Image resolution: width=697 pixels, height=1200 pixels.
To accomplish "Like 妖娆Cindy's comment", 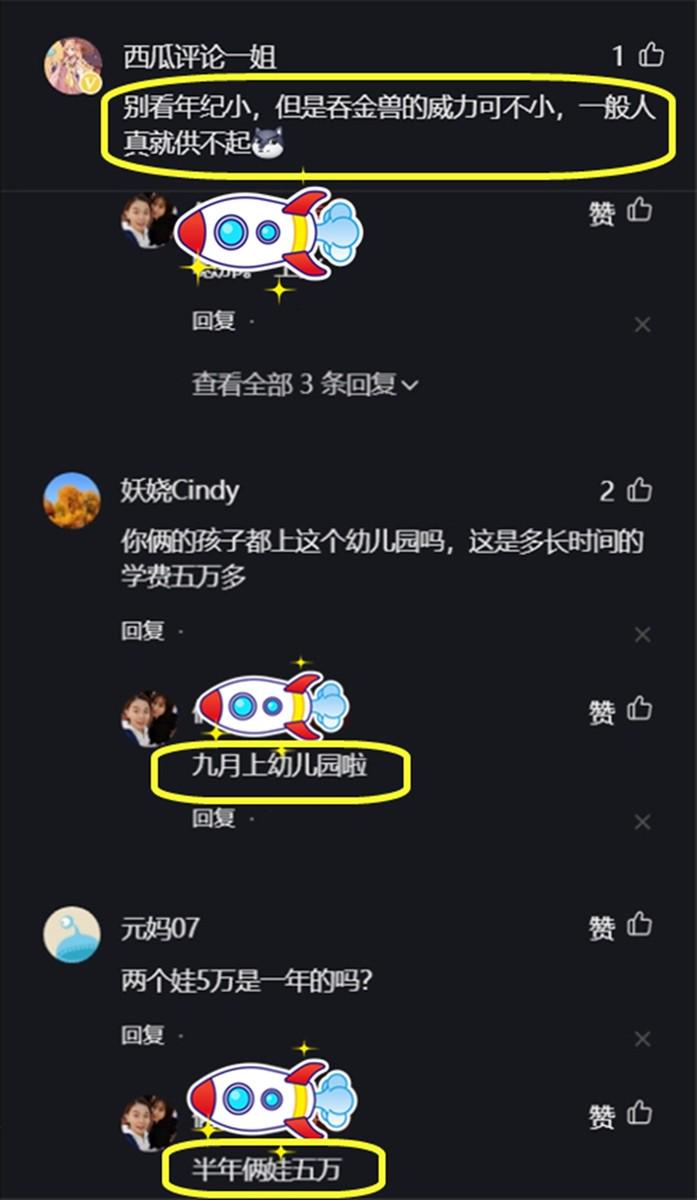I will [x=639, y=490].
